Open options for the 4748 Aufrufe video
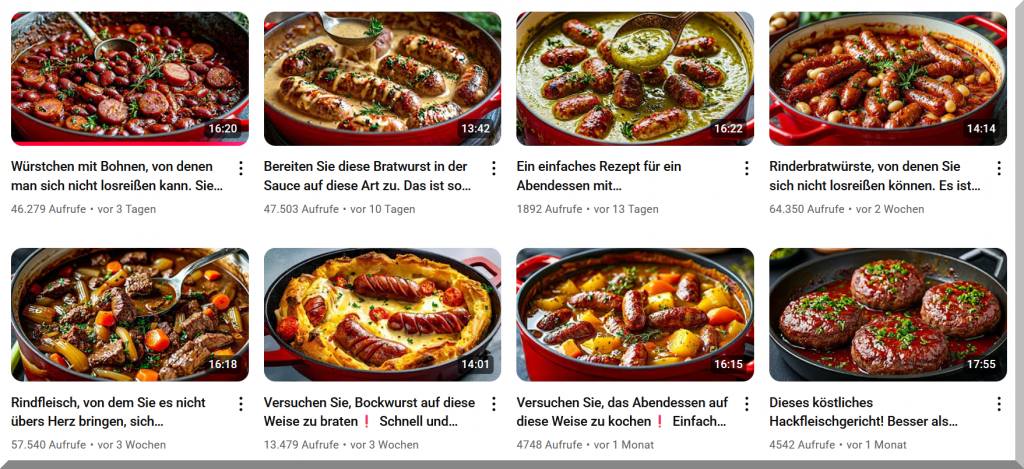This screenshot has width=1024, height=469. coord(746,404)
